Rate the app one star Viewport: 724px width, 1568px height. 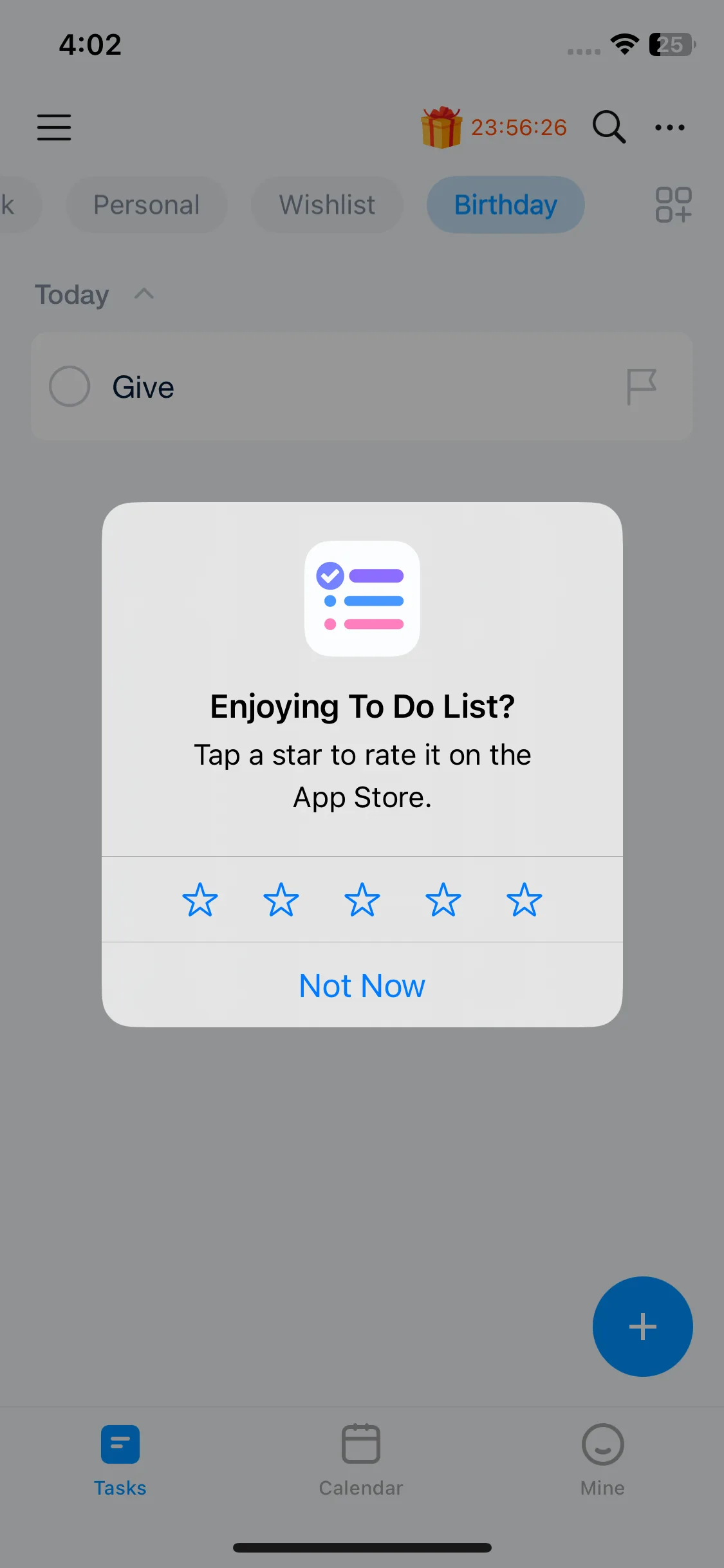pos(200,899)
